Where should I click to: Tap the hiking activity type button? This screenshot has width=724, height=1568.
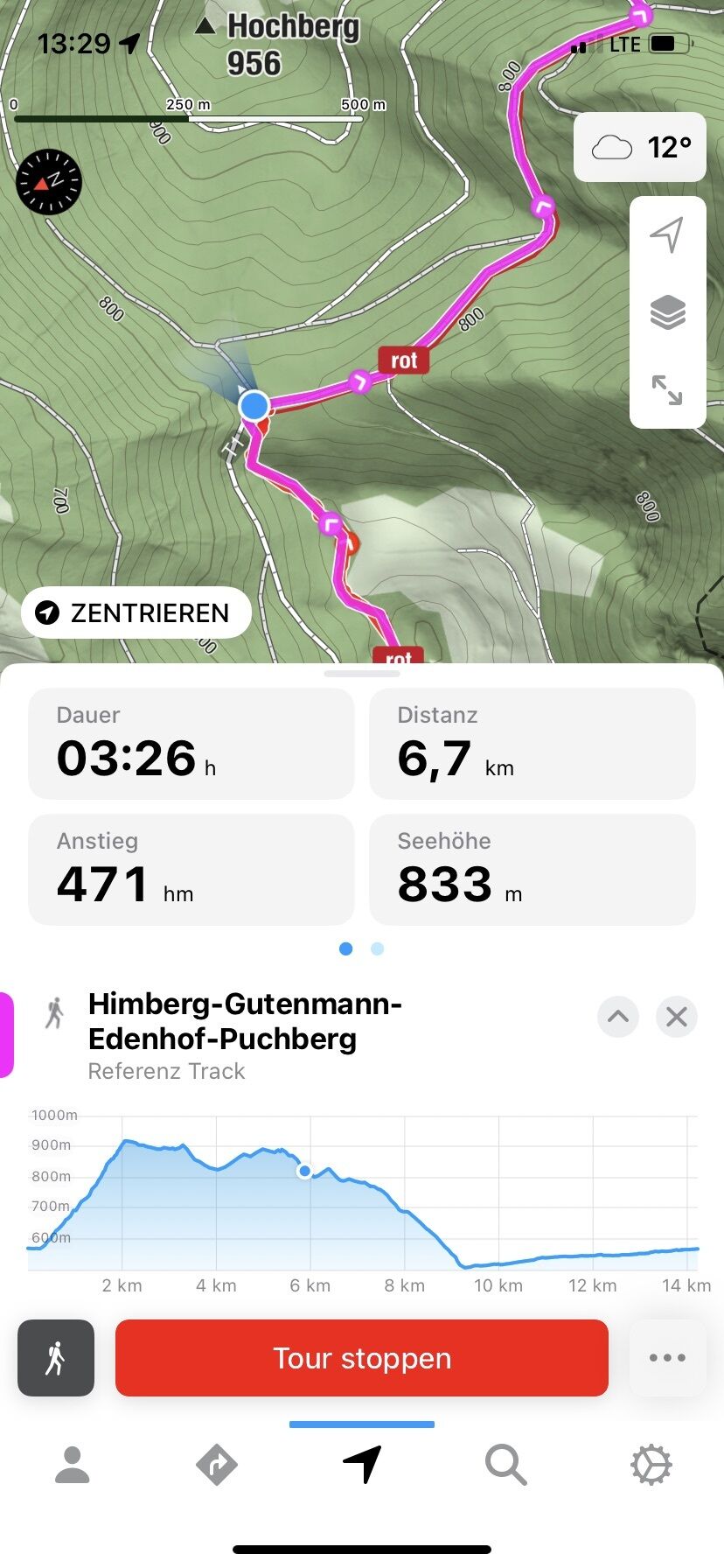(x=56, y=1358)
